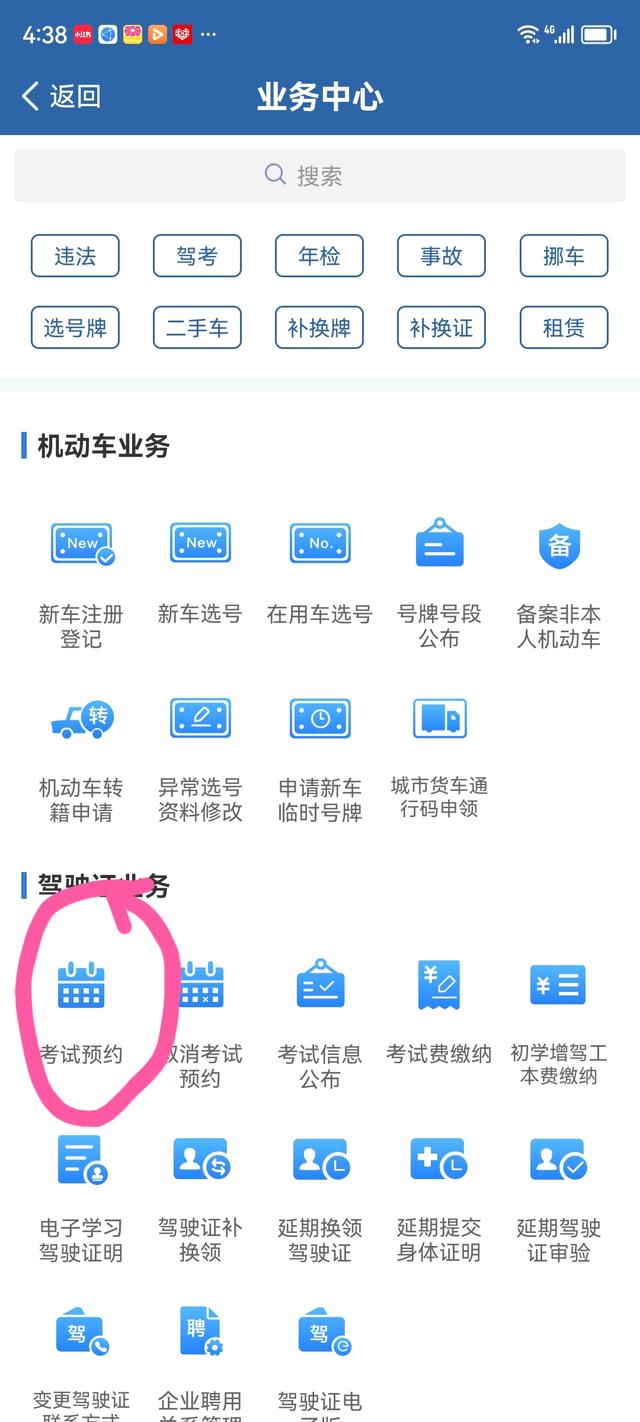The width and height of the screenshot is (640, 1422).
Task: Select the 选号牌 chip
Action: [75, 328]
